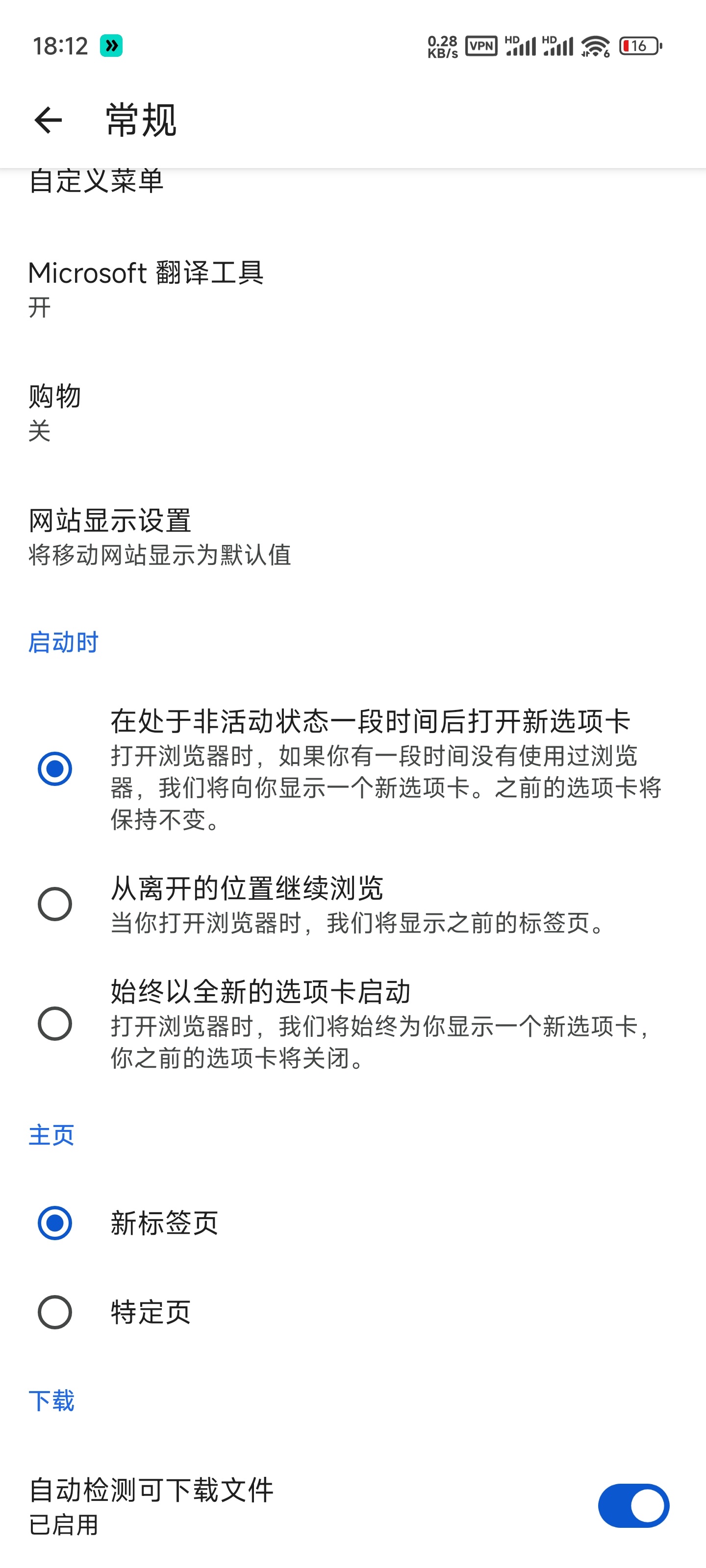Choose 从离开的位置继续浏览 startup option
The height and width of the screenshot is (1568, 706).
(x=55, y=904)
